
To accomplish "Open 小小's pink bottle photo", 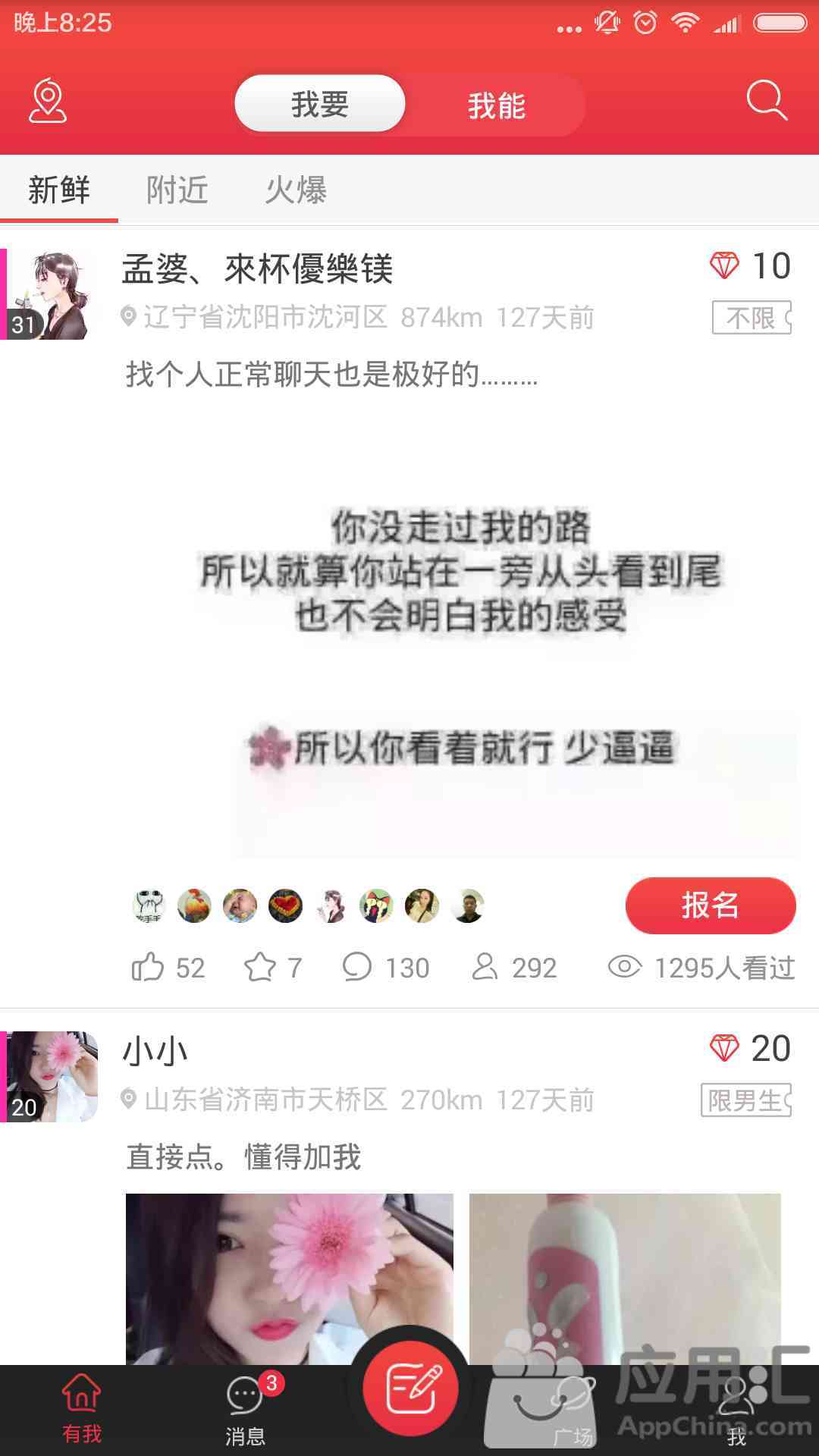I will pyautogui.click(x=625, y=1279).
